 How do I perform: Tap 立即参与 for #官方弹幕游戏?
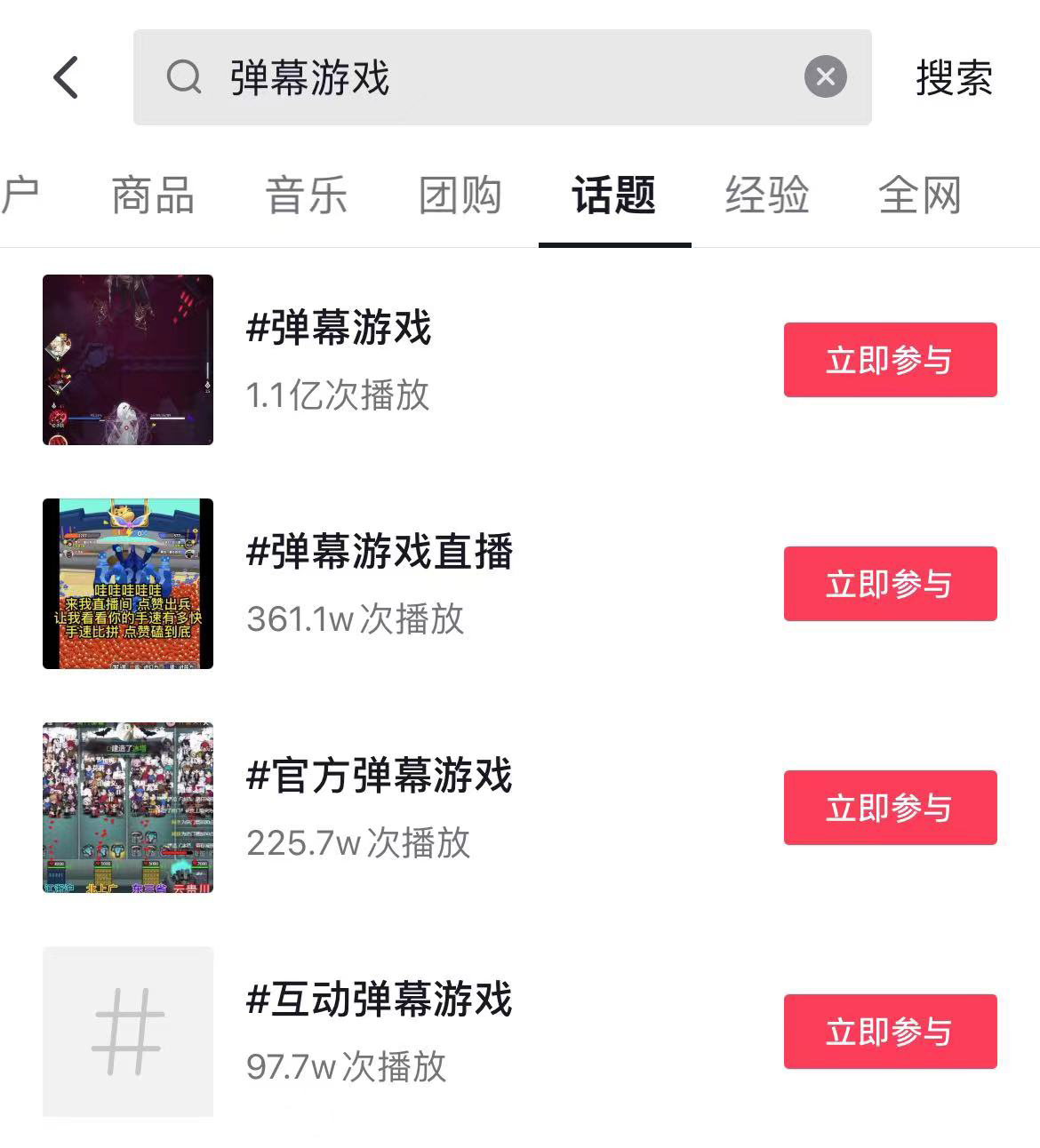pos(890,808)
